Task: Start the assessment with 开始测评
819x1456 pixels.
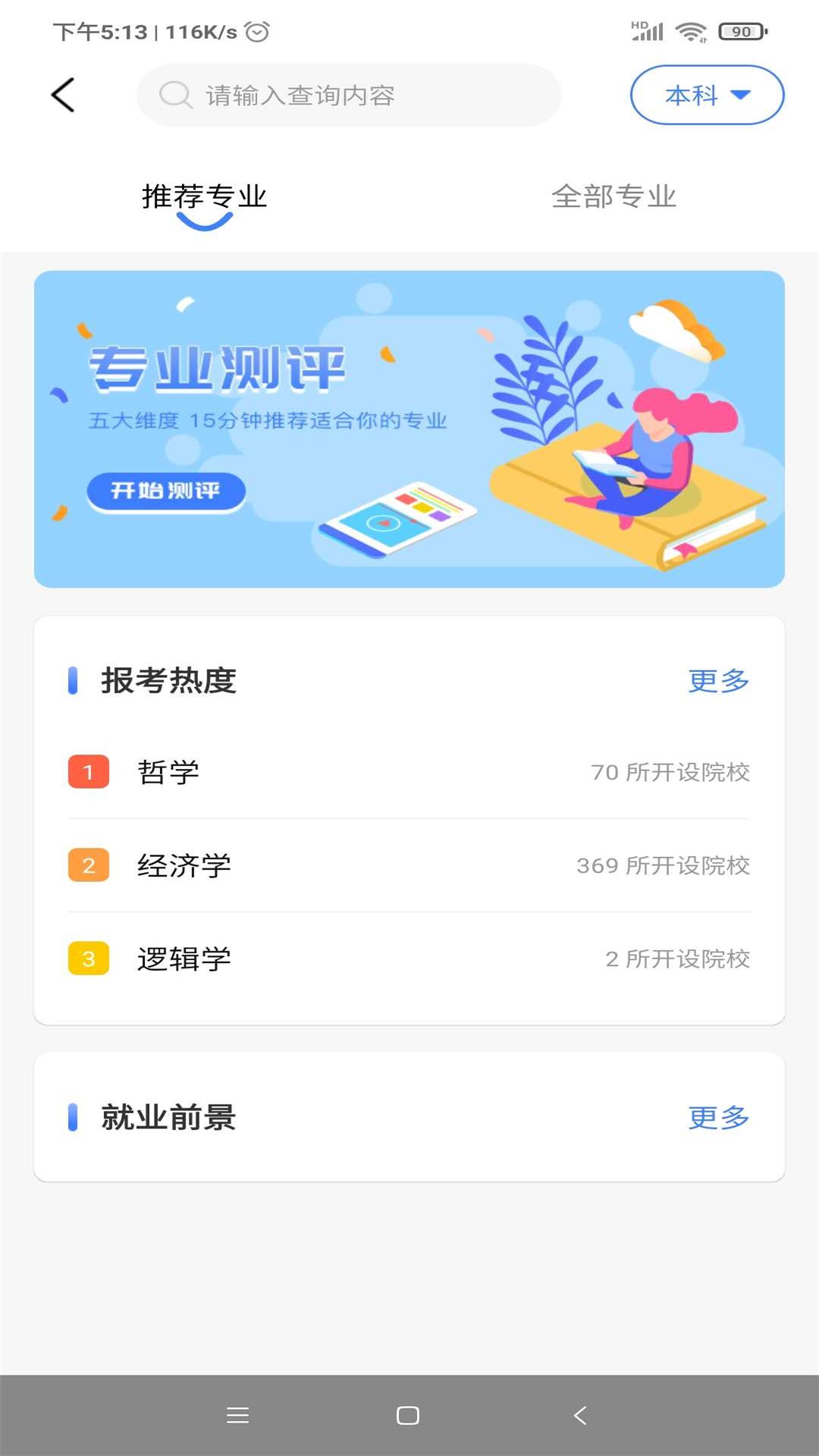Action: pos(166,491)
